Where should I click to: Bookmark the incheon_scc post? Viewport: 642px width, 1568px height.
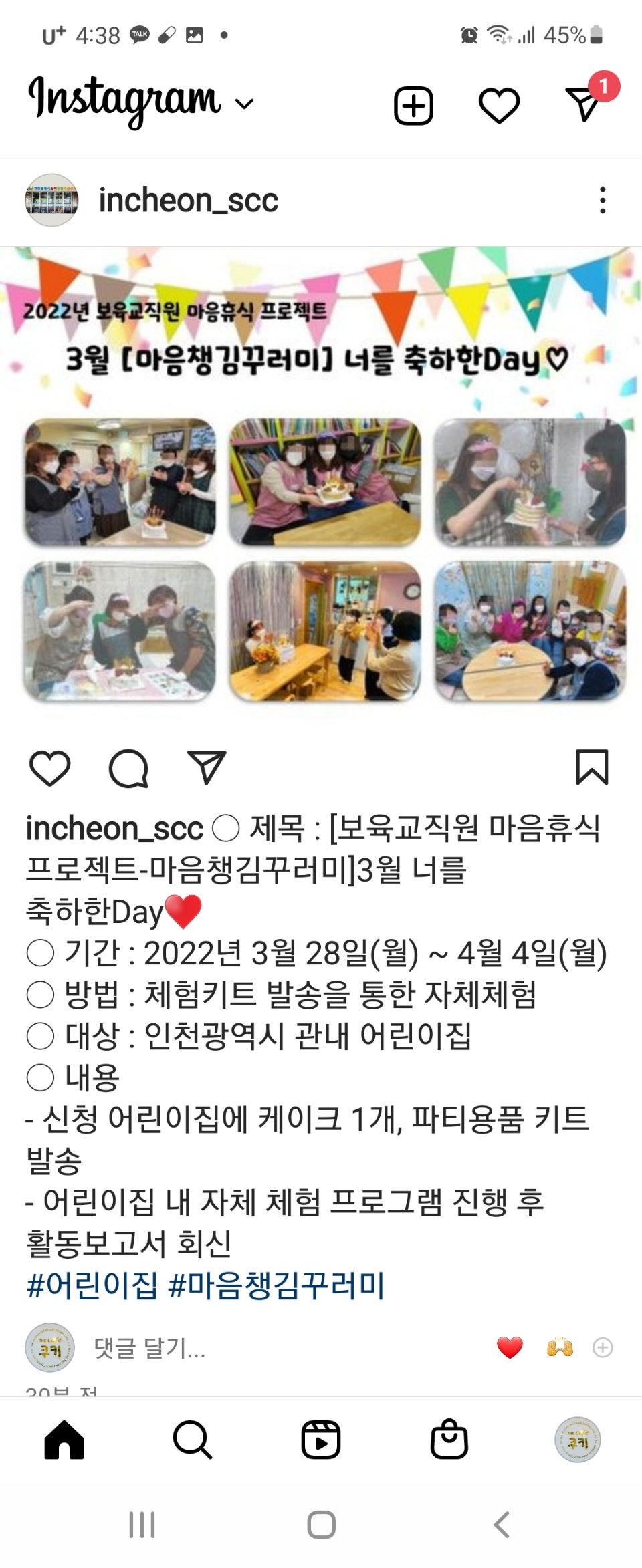point(592,767)
